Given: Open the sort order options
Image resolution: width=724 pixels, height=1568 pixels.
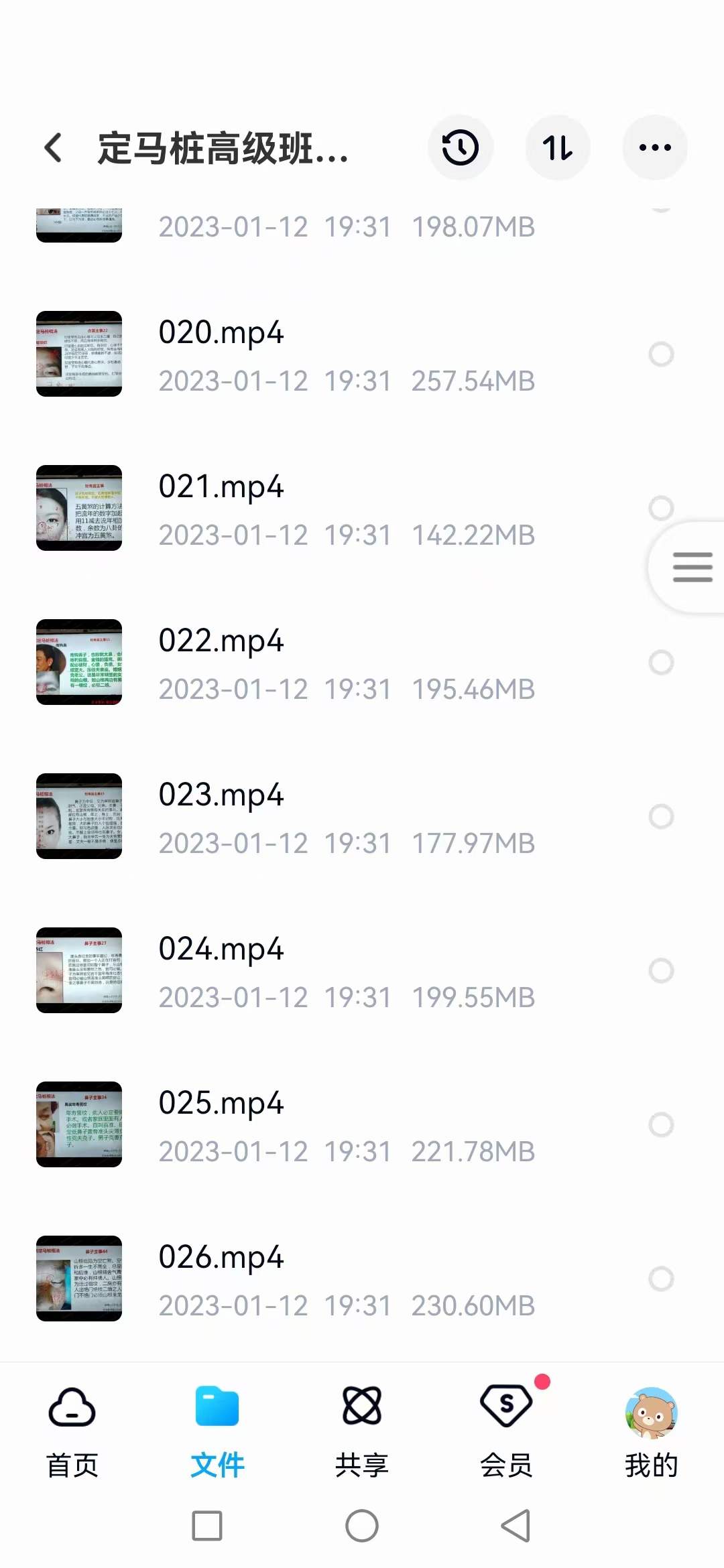Looking at the screenshot, I should pyautogui.click(x=558, y=148).
